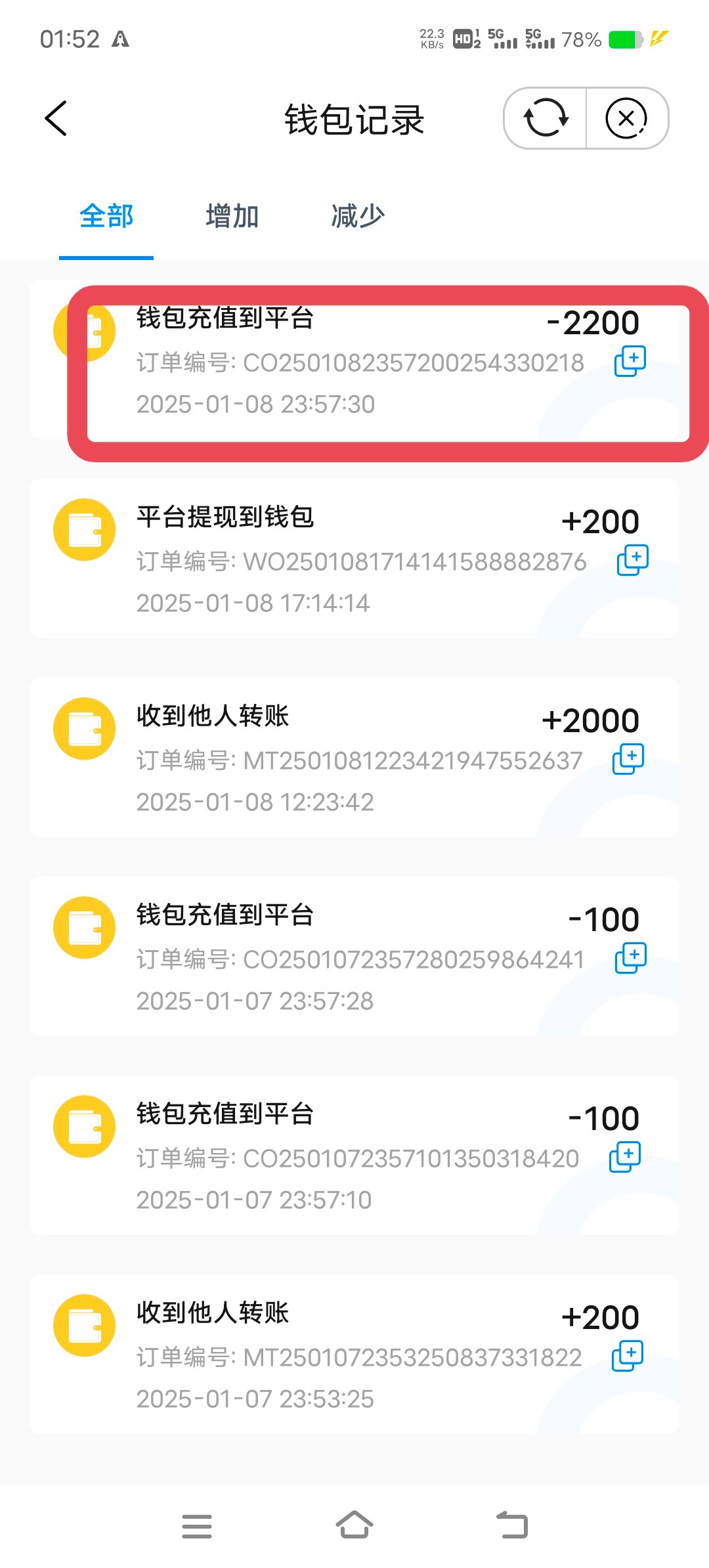
Task: Copy order number MT250108122342194755263​7
Action: coord(628,759)
